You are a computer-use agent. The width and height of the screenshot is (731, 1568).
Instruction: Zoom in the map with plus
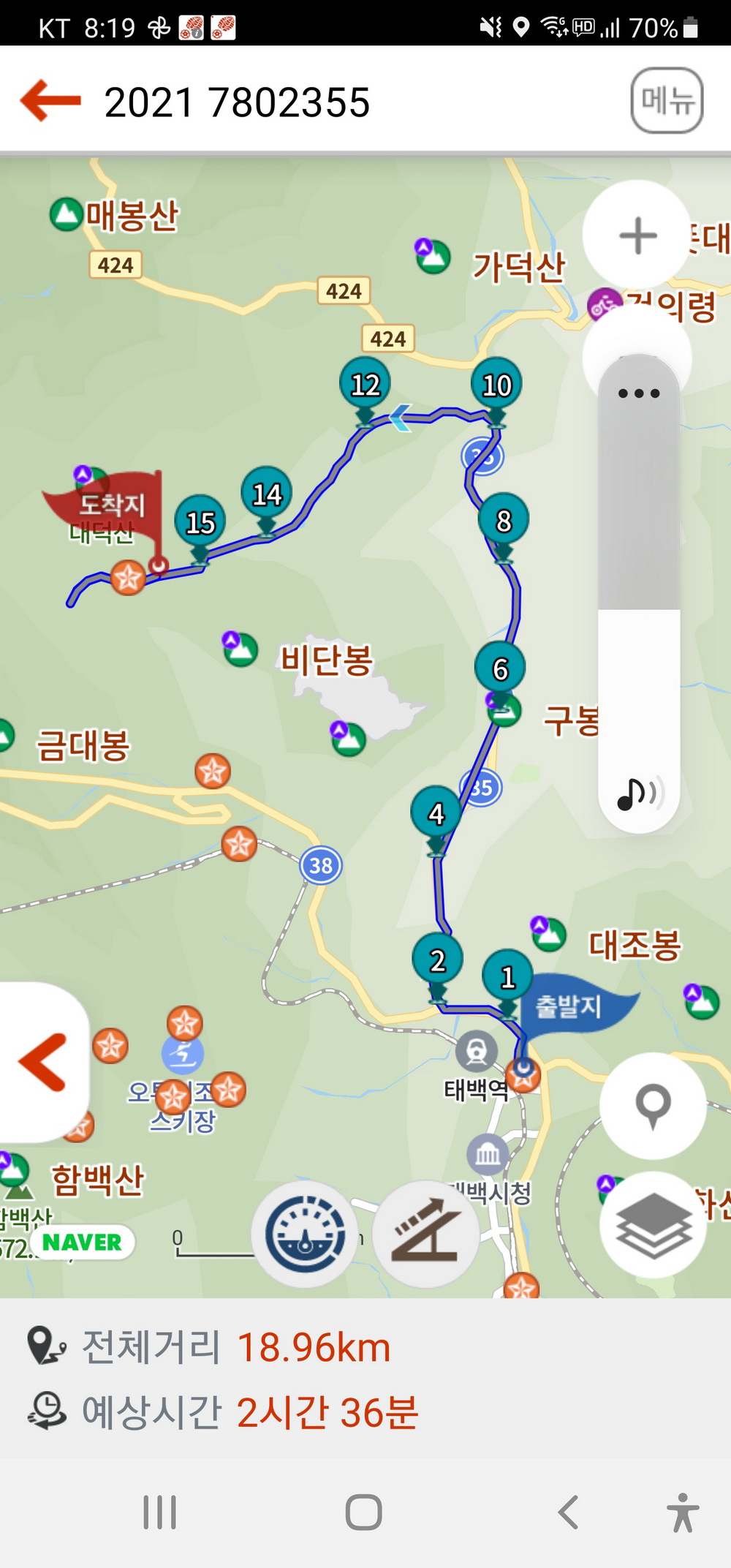(x=637, y=235)
